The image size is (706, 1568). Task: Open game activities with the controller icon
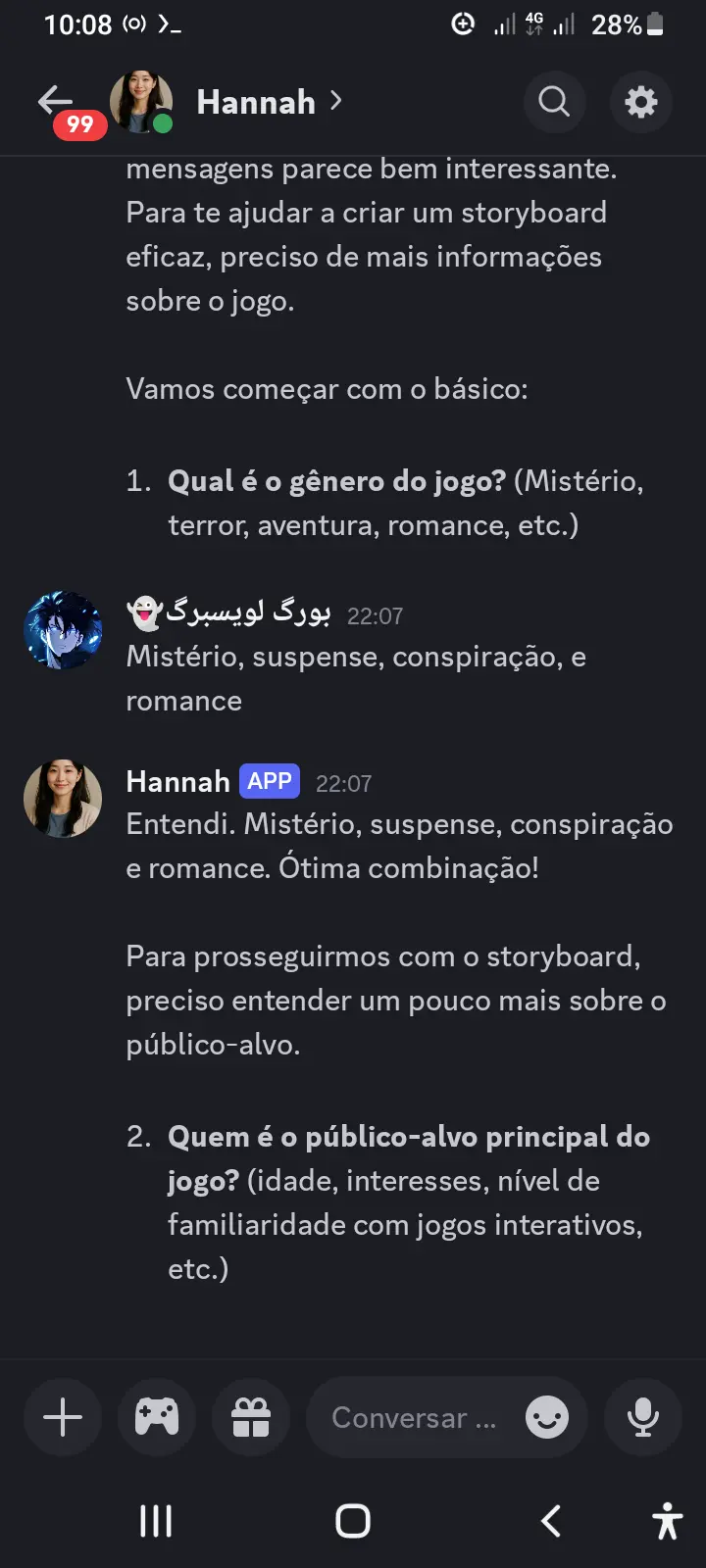[x=156, y=1417]
